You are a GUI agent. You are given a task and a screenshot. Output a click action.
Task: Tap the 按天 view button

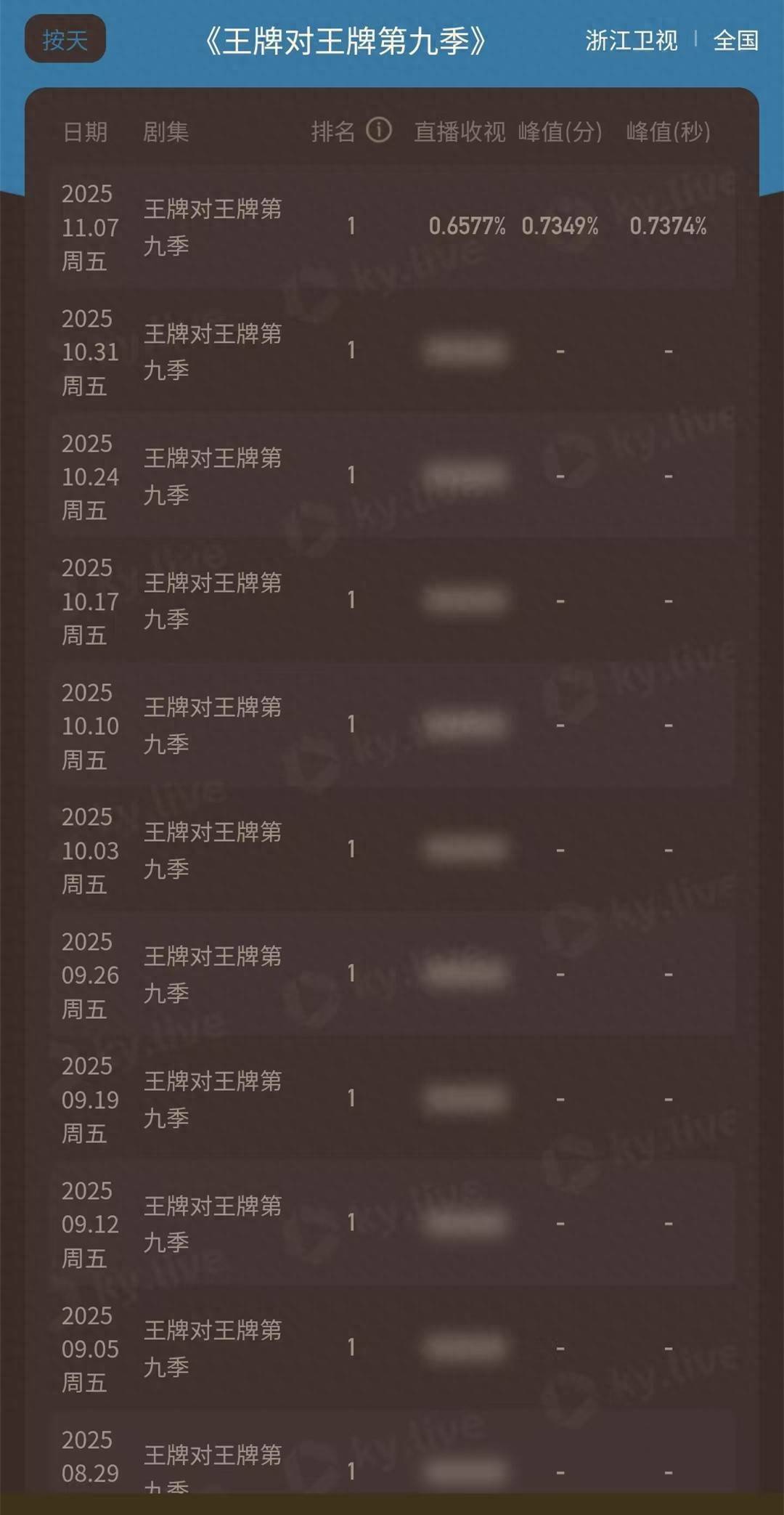tap(65, 39)
